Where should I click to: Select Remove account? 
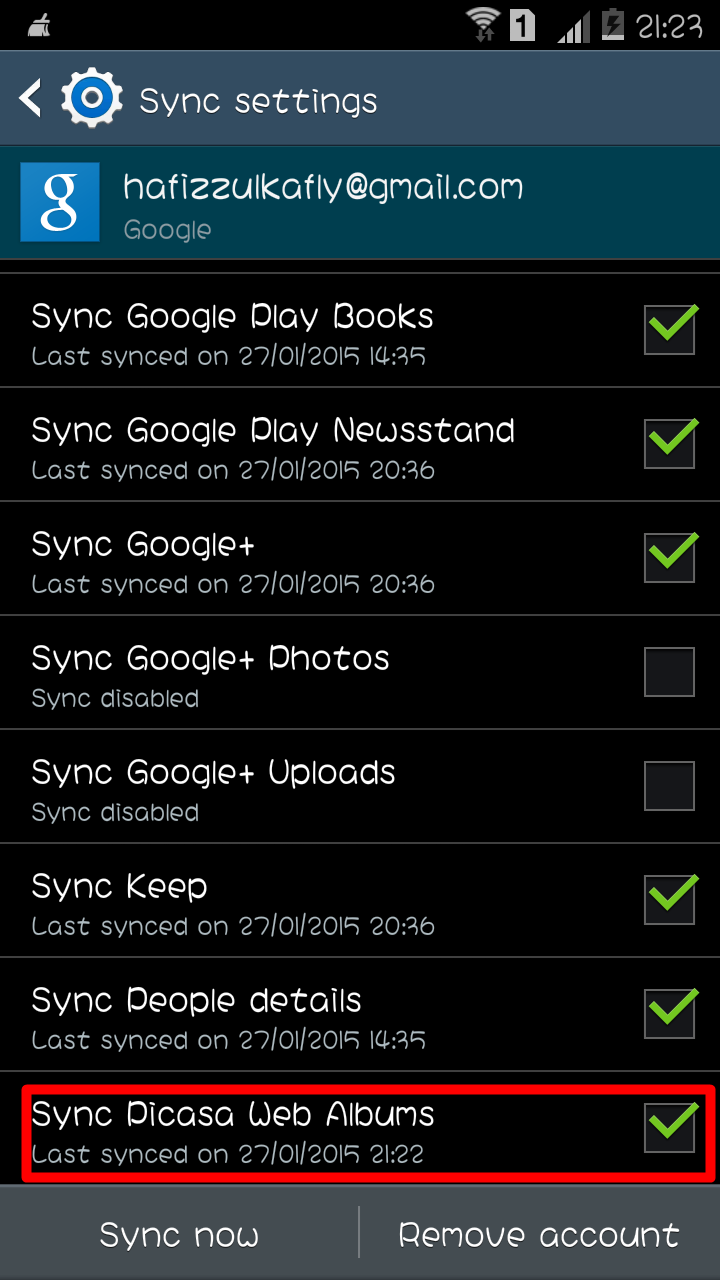pos(539,1235)
